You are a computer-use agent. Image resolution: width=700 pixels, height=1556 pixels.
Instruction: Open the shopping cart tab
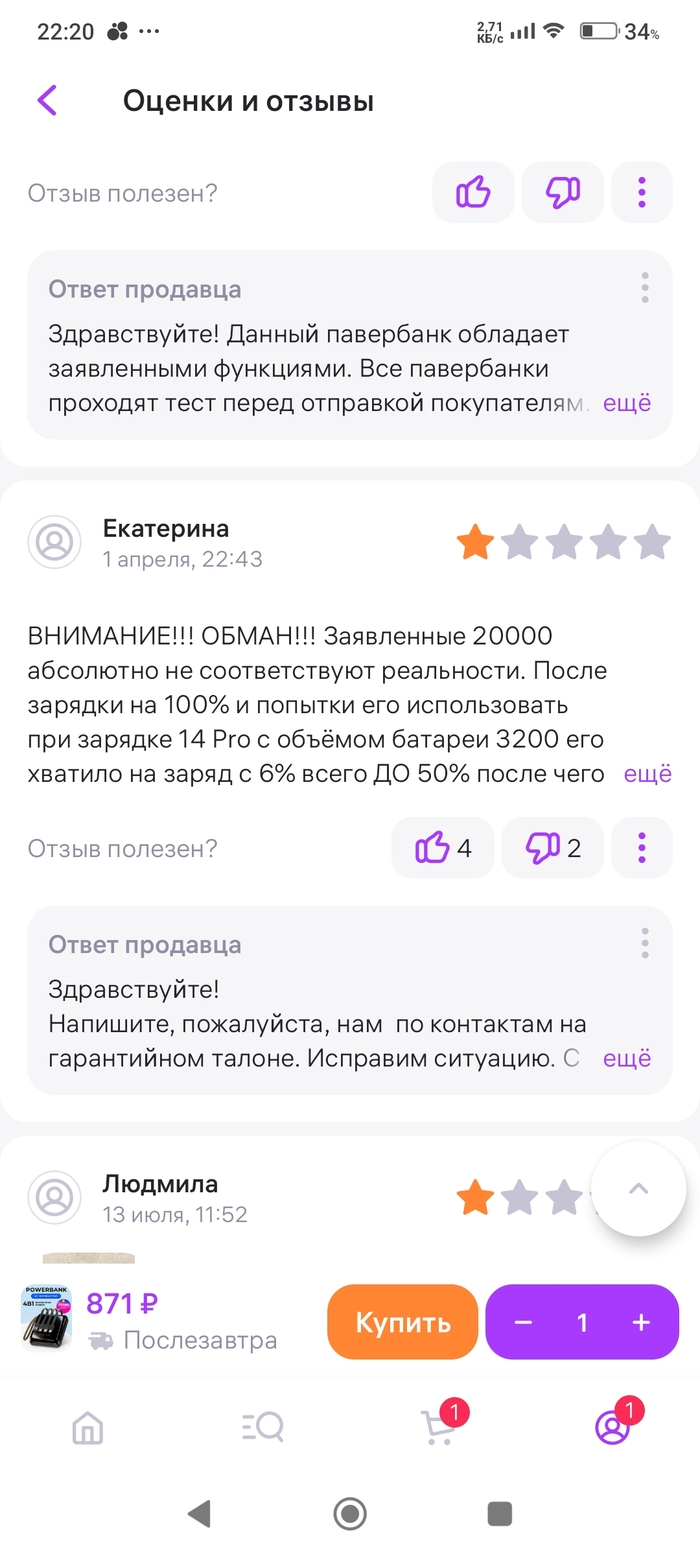coord(438,1427)
